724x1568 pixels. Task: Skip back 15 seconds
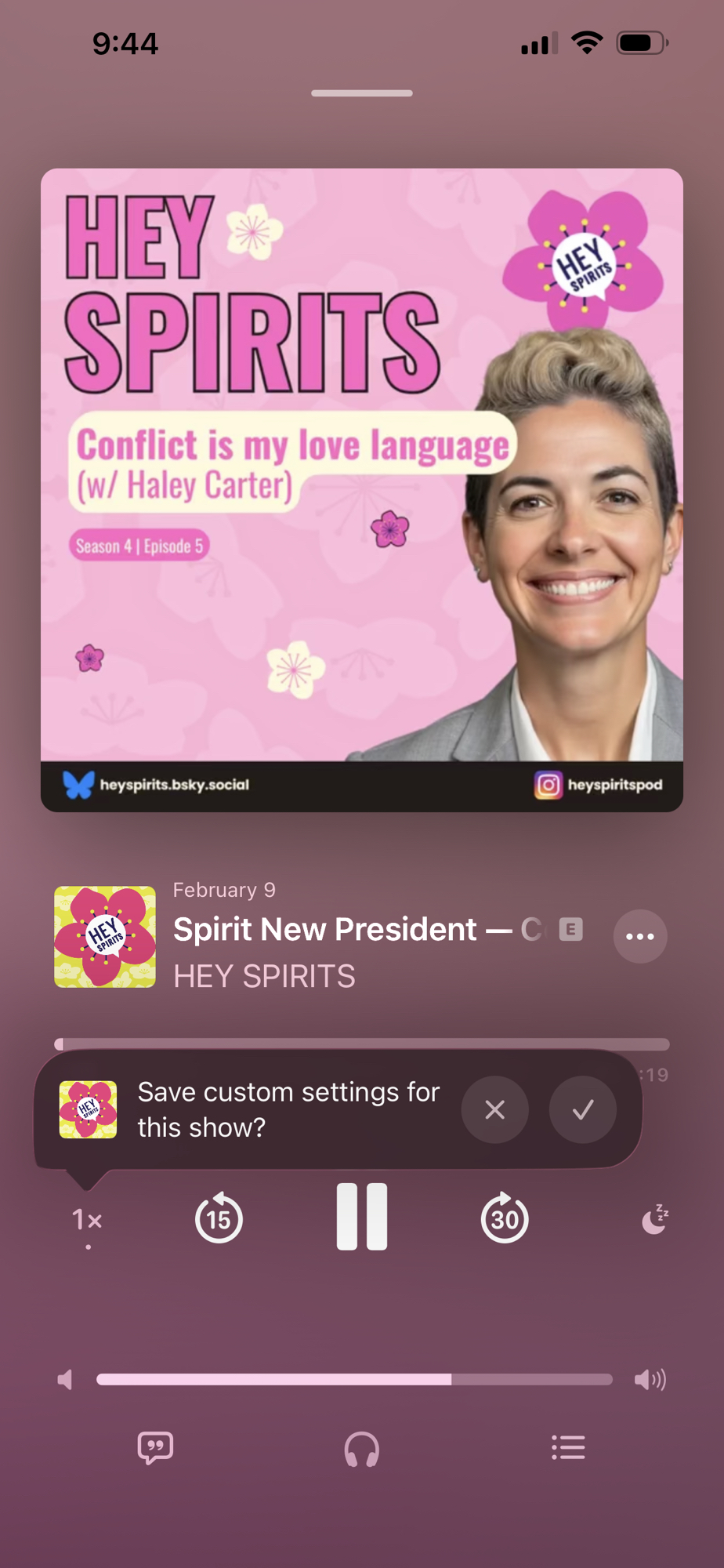219,1218
